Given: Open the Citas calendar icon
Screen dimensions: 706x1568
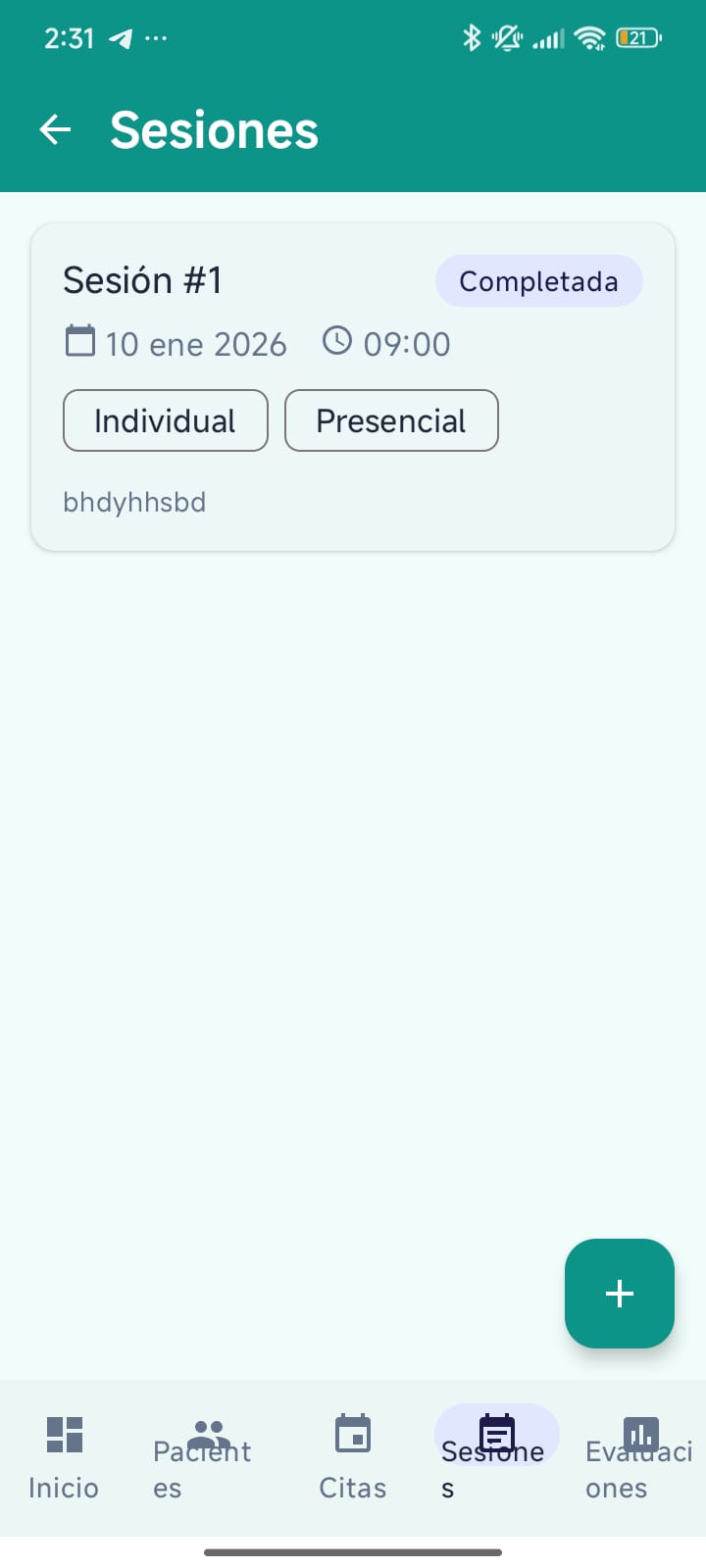Looking at the screenshot, I should click(x=352, y=1434).
